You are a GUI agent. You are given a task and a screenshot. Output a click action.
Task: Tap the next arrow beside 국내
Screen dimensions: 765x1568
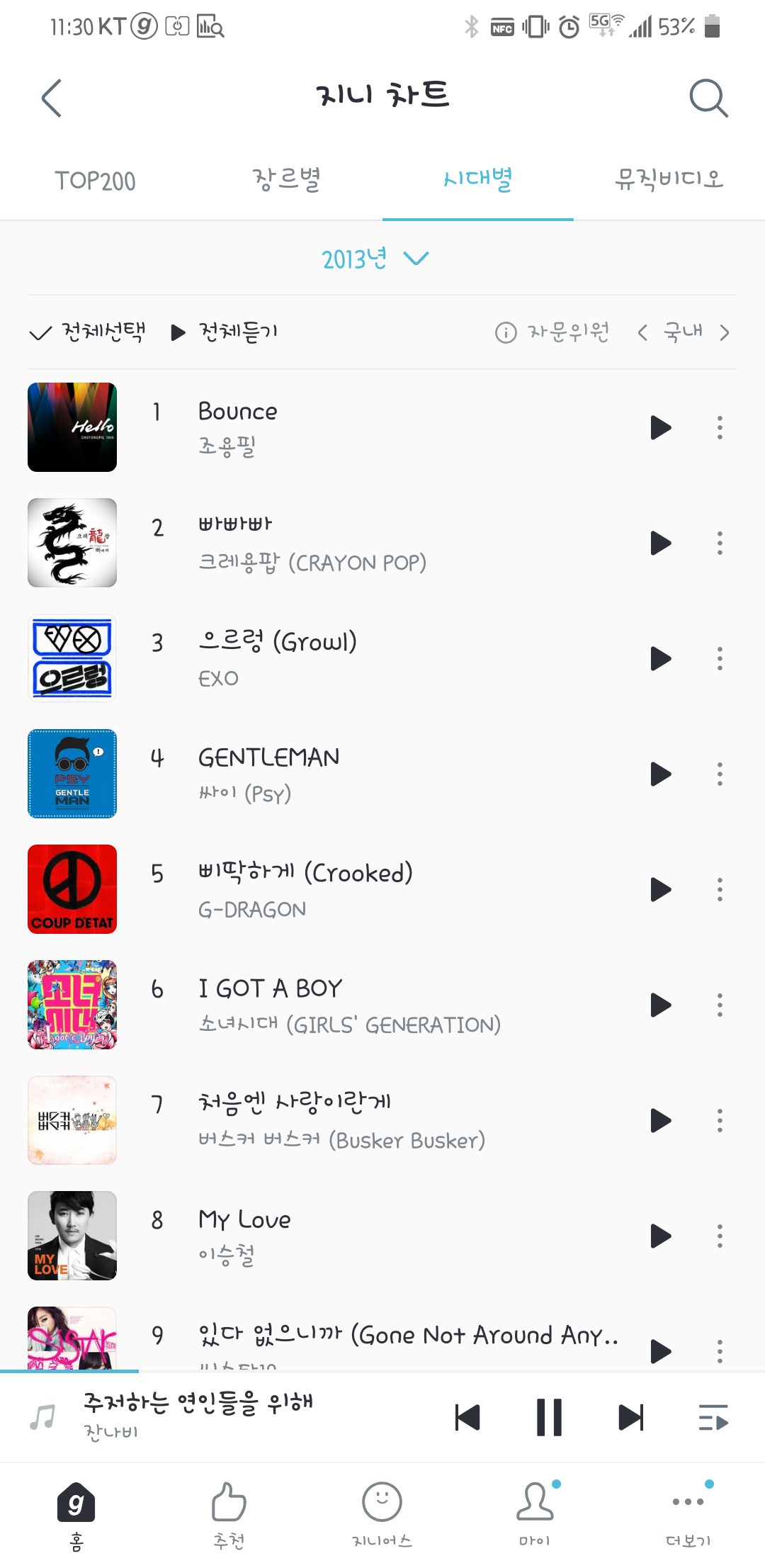pos(724,332)
